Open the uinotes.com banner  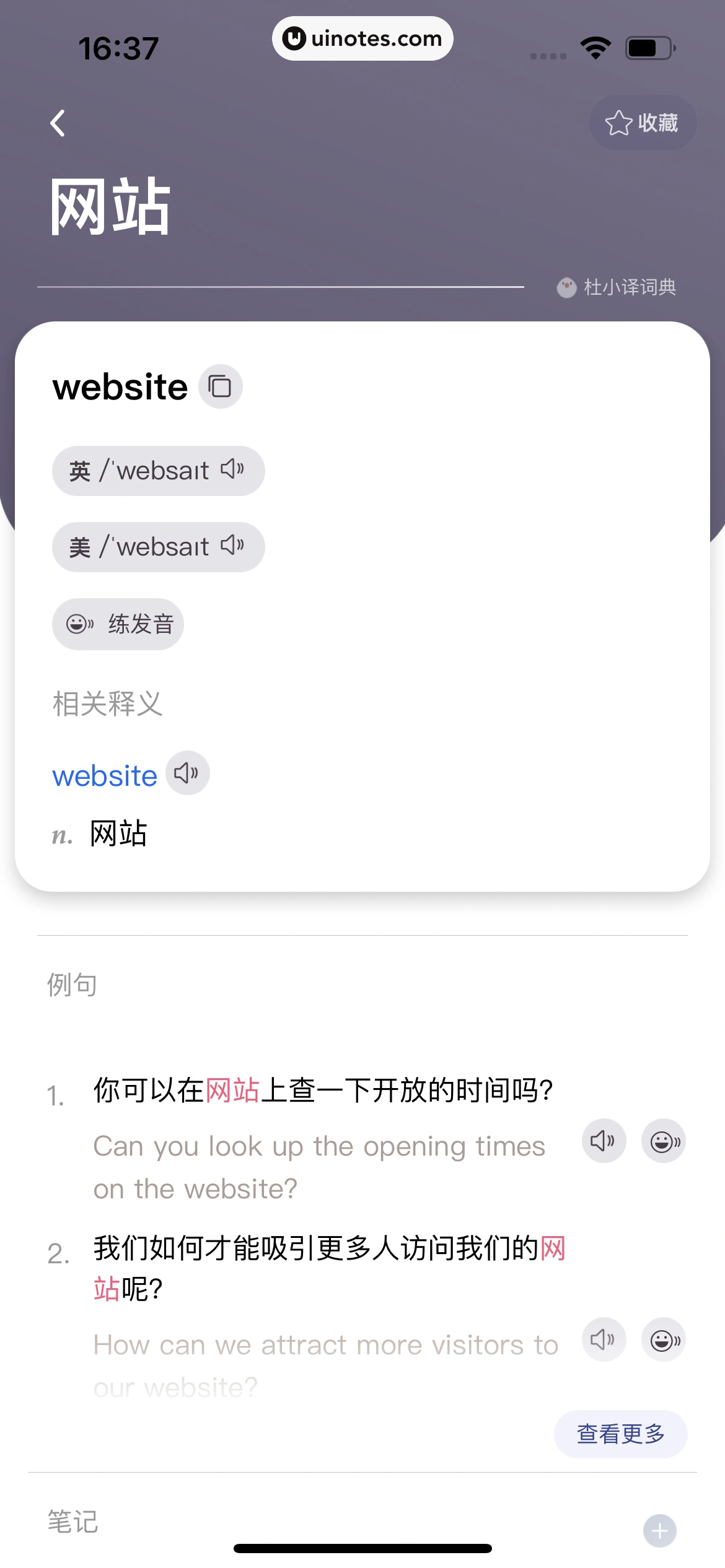(362, 38)
